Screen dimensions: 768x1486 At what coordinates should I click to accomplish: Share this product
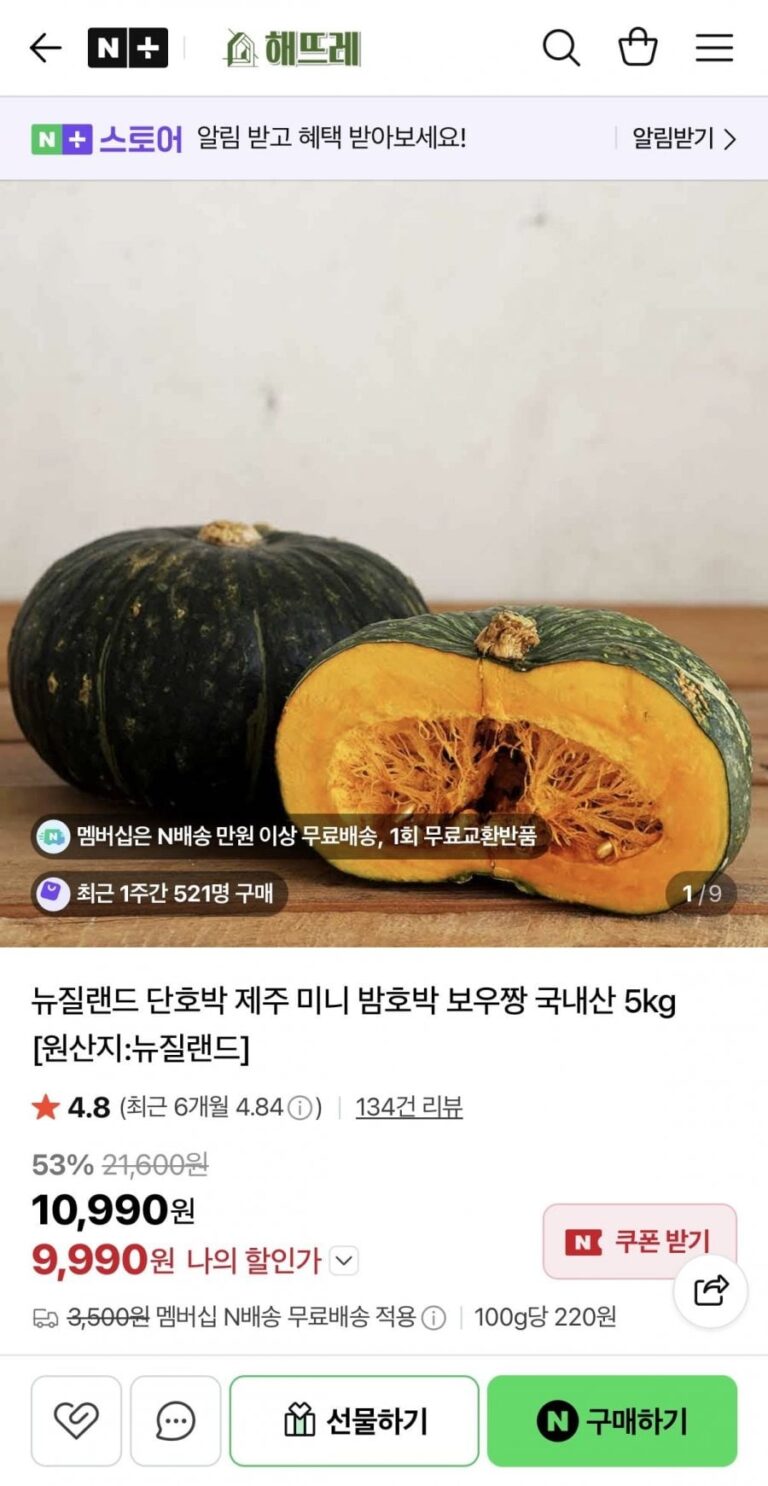(711, 1291)
